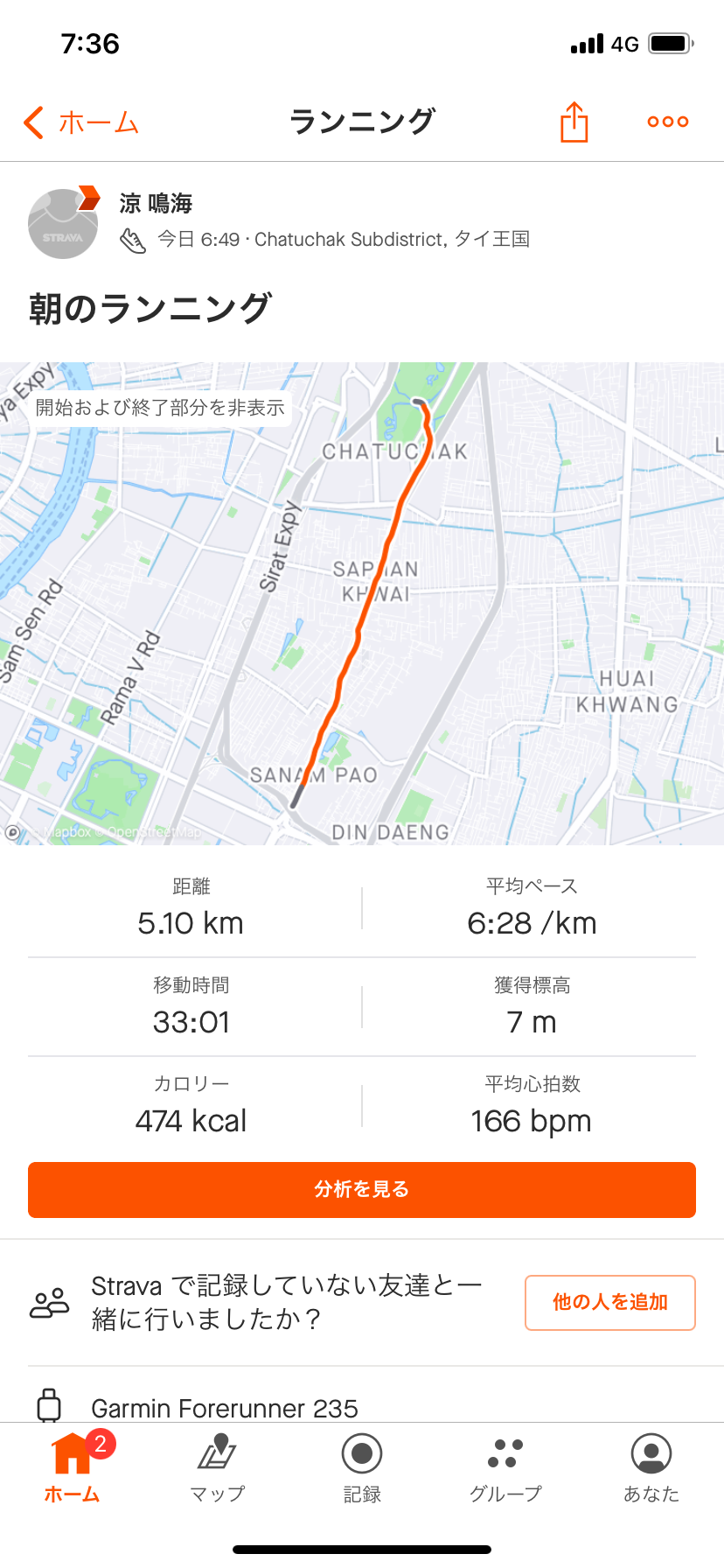Share this running activity

tap(574, 122)
